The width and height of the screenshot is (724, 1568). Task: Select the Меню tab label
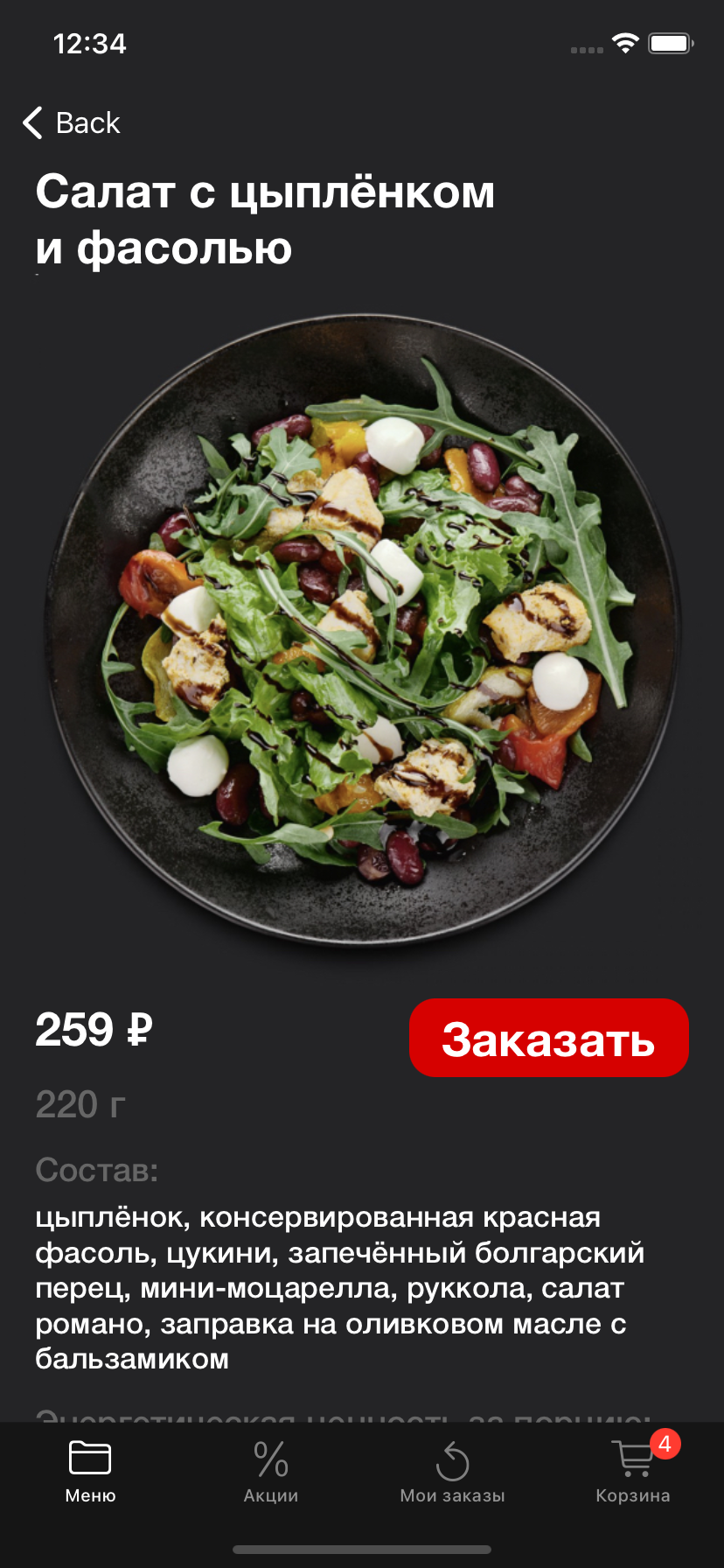[x=90, y=1495]
